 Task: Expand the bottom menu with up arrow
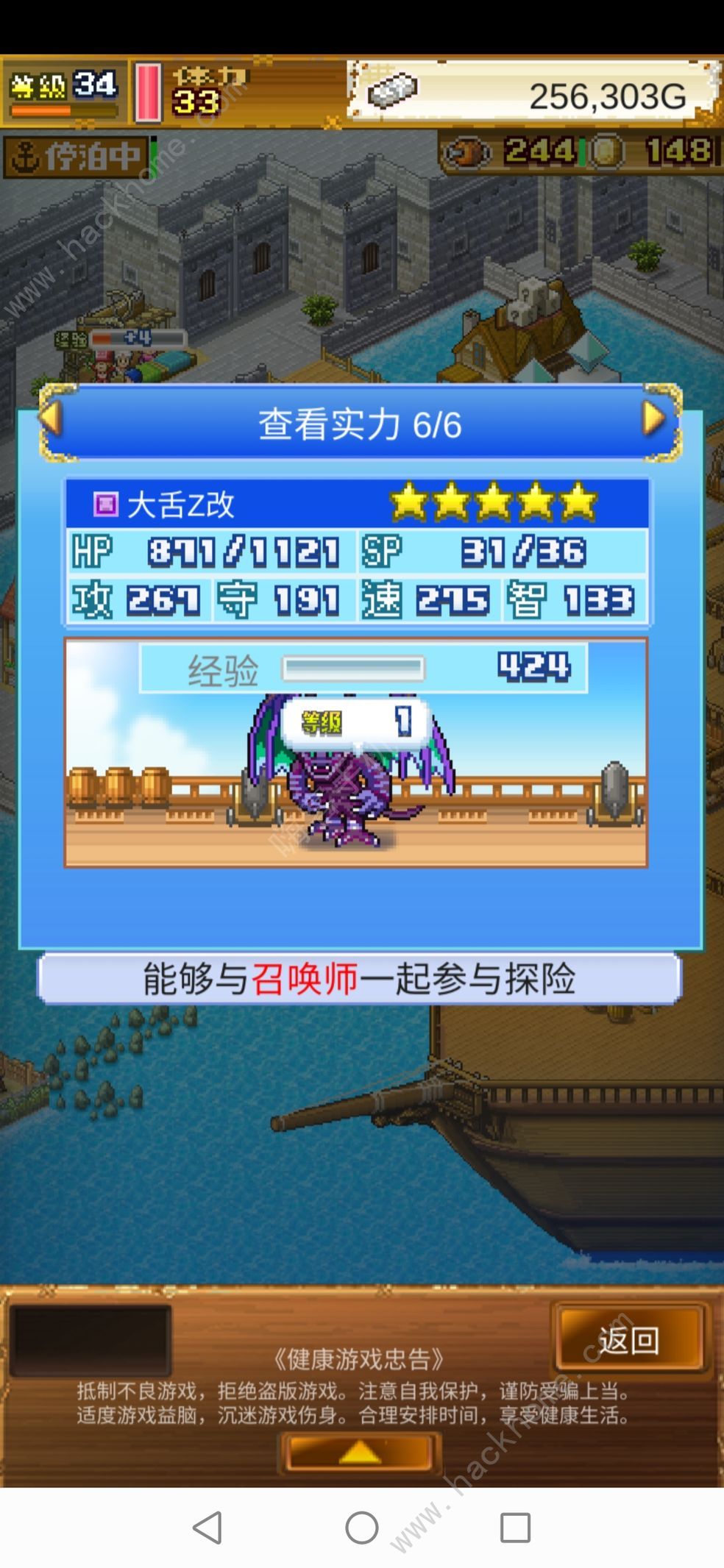click(360, 1453)
